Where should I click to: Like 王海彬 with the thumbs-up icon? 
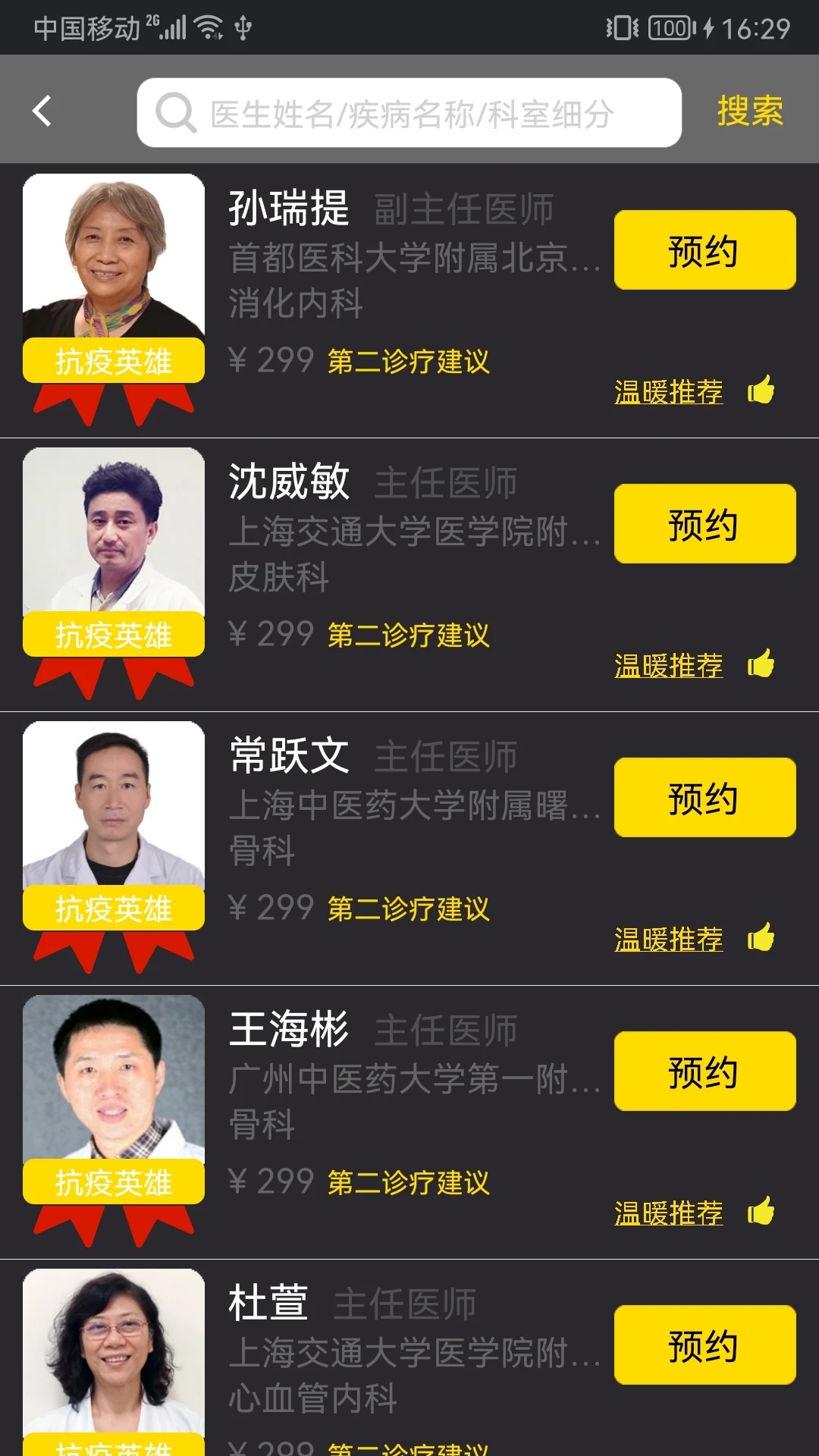tap(761, 1211)
